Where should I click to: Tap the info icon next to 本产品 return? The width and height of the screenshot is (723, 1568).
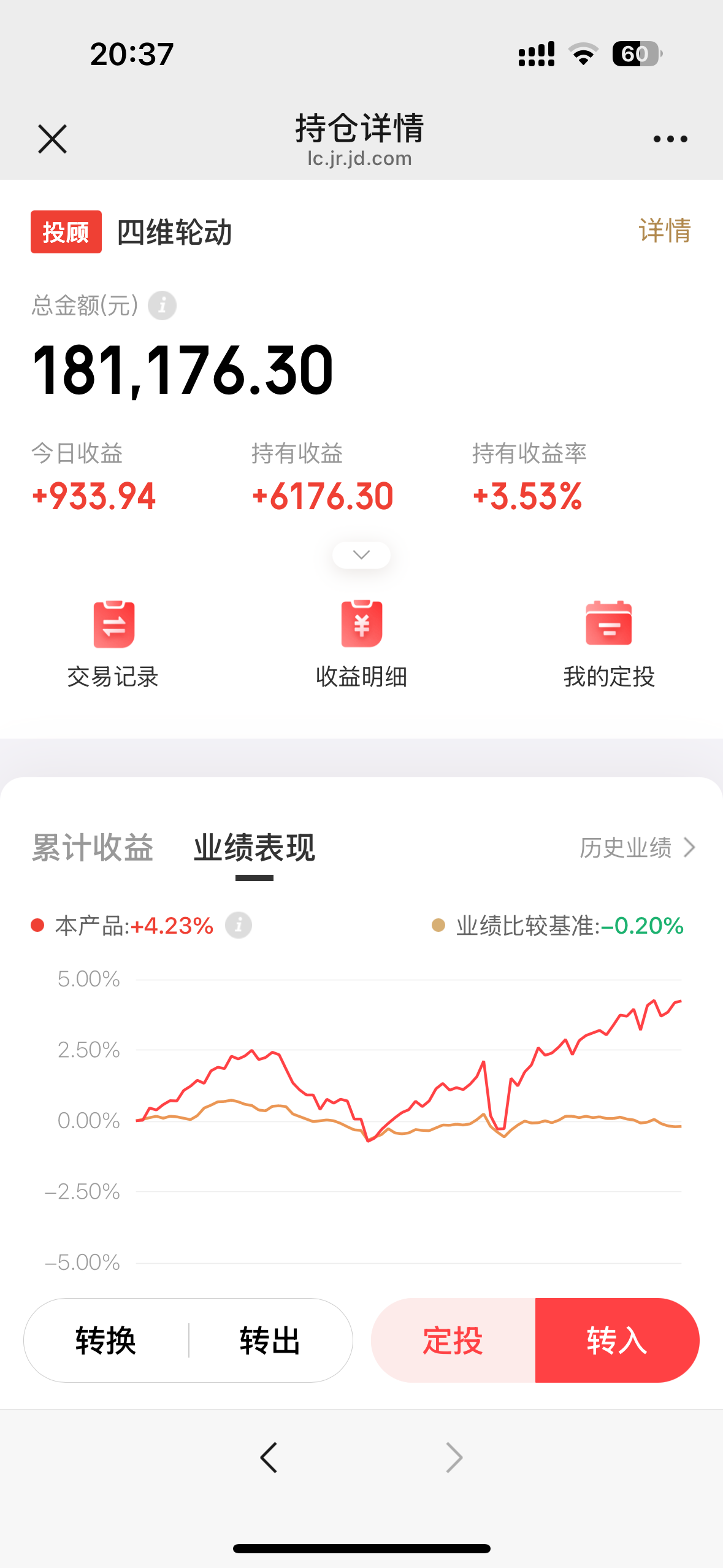pyautogui.click(x=239, y=925)
